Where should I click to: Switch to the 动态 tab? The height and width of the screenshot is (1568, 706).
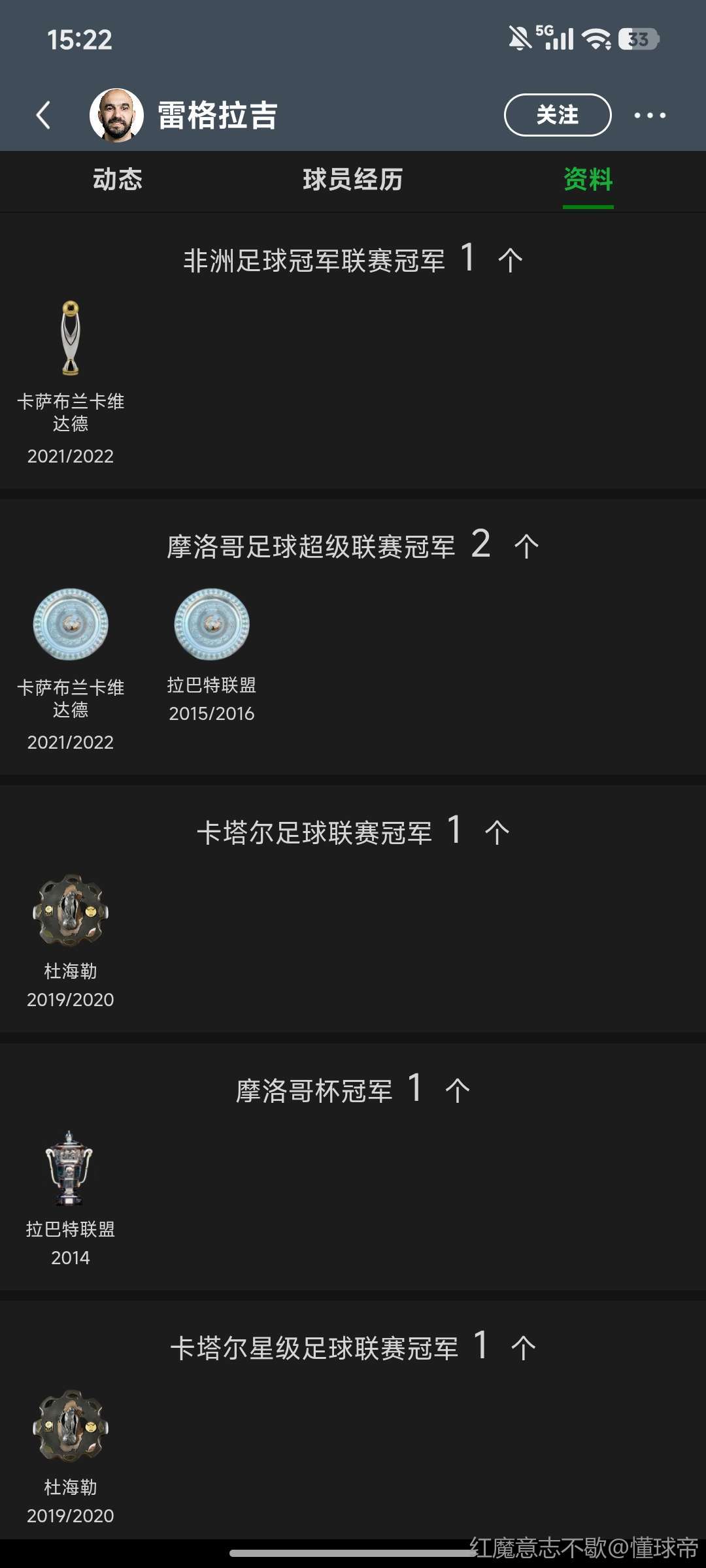point(118,180)
